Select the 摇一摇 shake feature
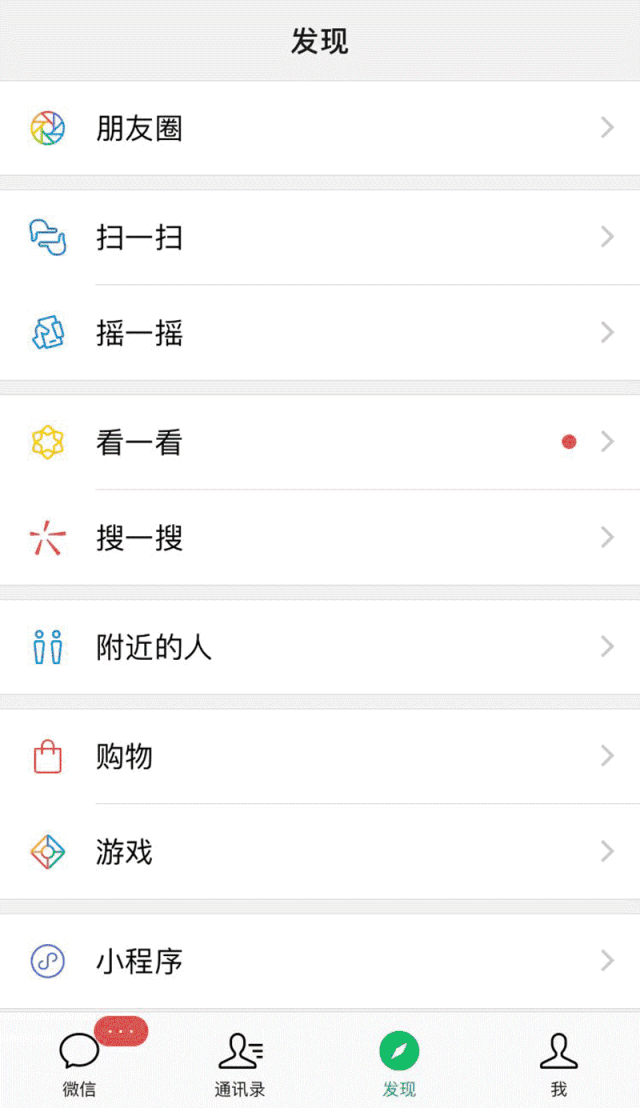The height and width of the screenshot is (1108, 640). [320, 333]
